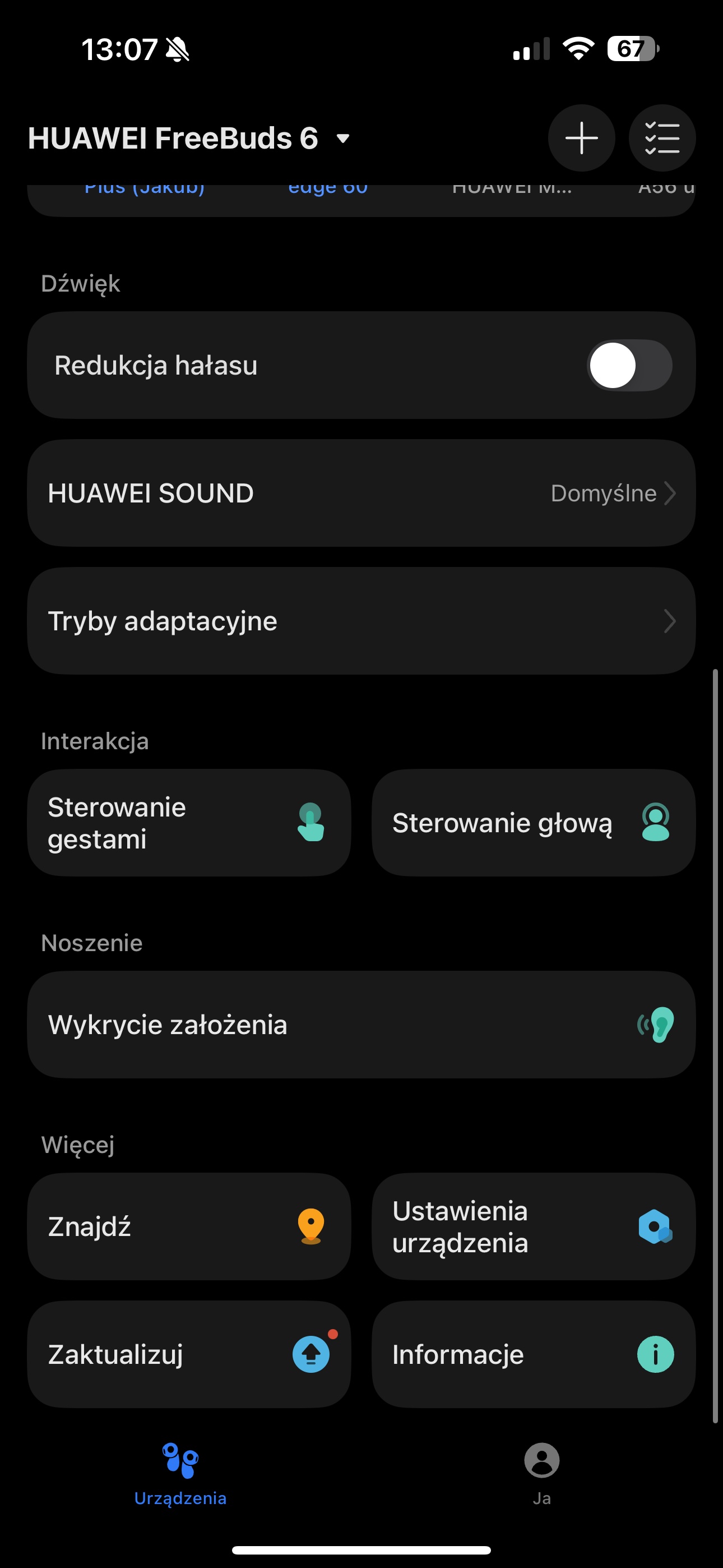Open Ustawienia urządzenia
This screenshot has height=1568, width=723.
point(534,1226)
